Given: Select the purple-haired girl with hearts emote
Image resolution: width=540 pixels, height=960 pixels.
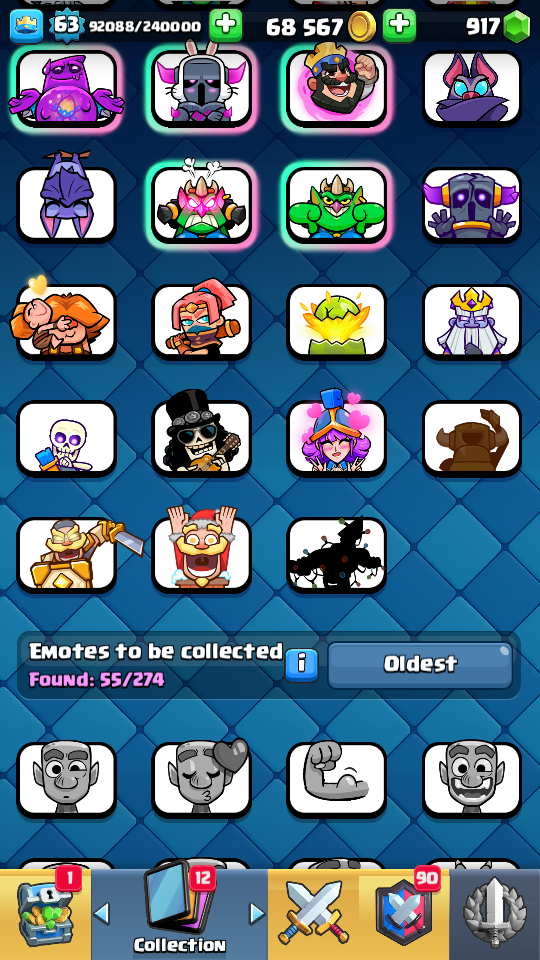Looking at the screenshot, I should click(337, 438).
